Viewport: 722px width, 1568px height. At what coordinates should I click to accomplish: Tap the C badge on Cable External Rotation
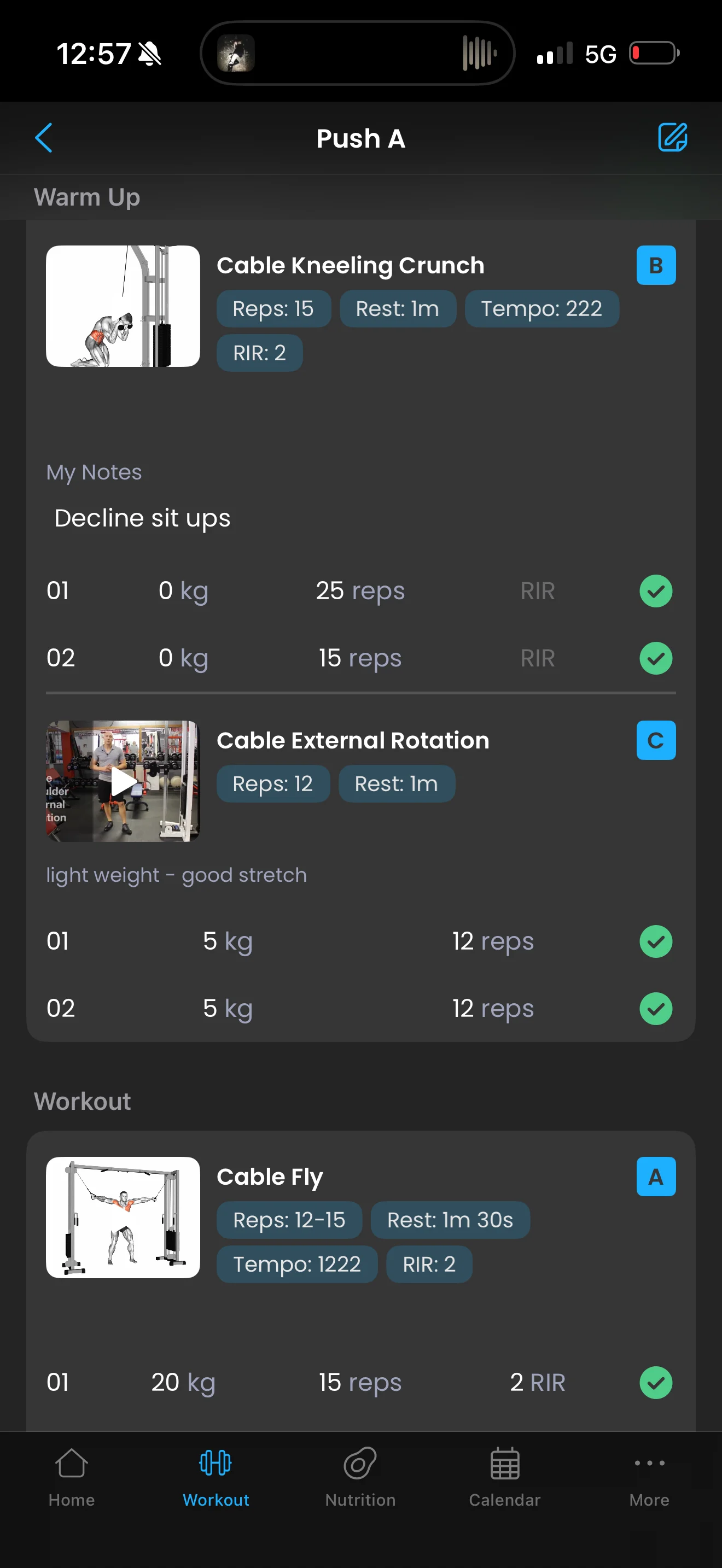point(656,740)
